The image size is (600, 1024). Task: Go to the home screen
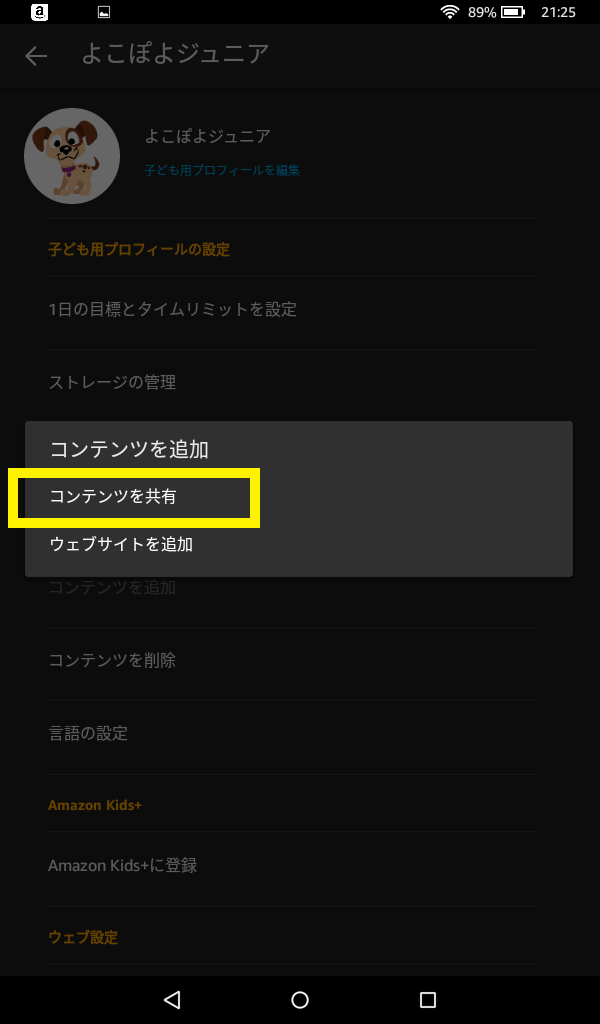(300, 1000)
